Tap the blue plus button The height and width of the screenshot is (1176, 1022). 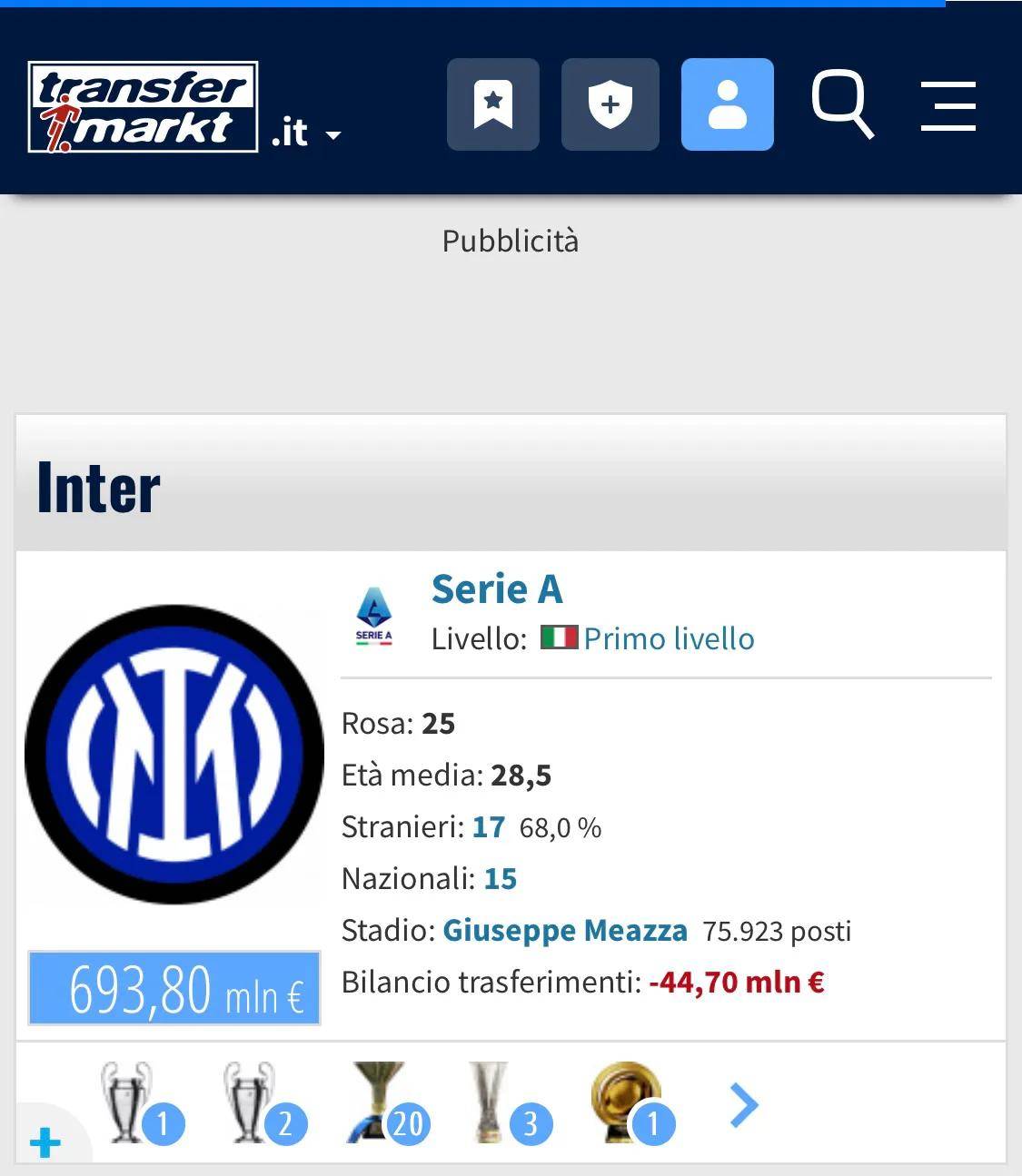[x=45, y=1142]
